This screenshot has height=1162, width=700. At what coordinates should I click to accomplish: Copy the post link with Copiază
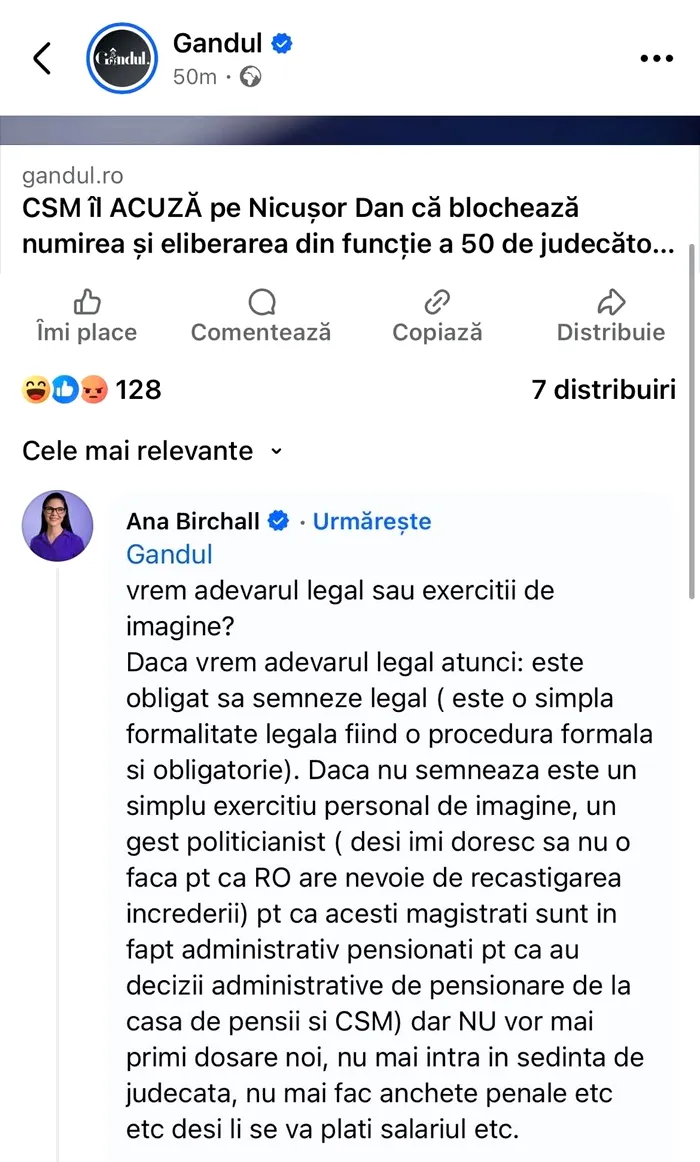(x=437, y=316)
